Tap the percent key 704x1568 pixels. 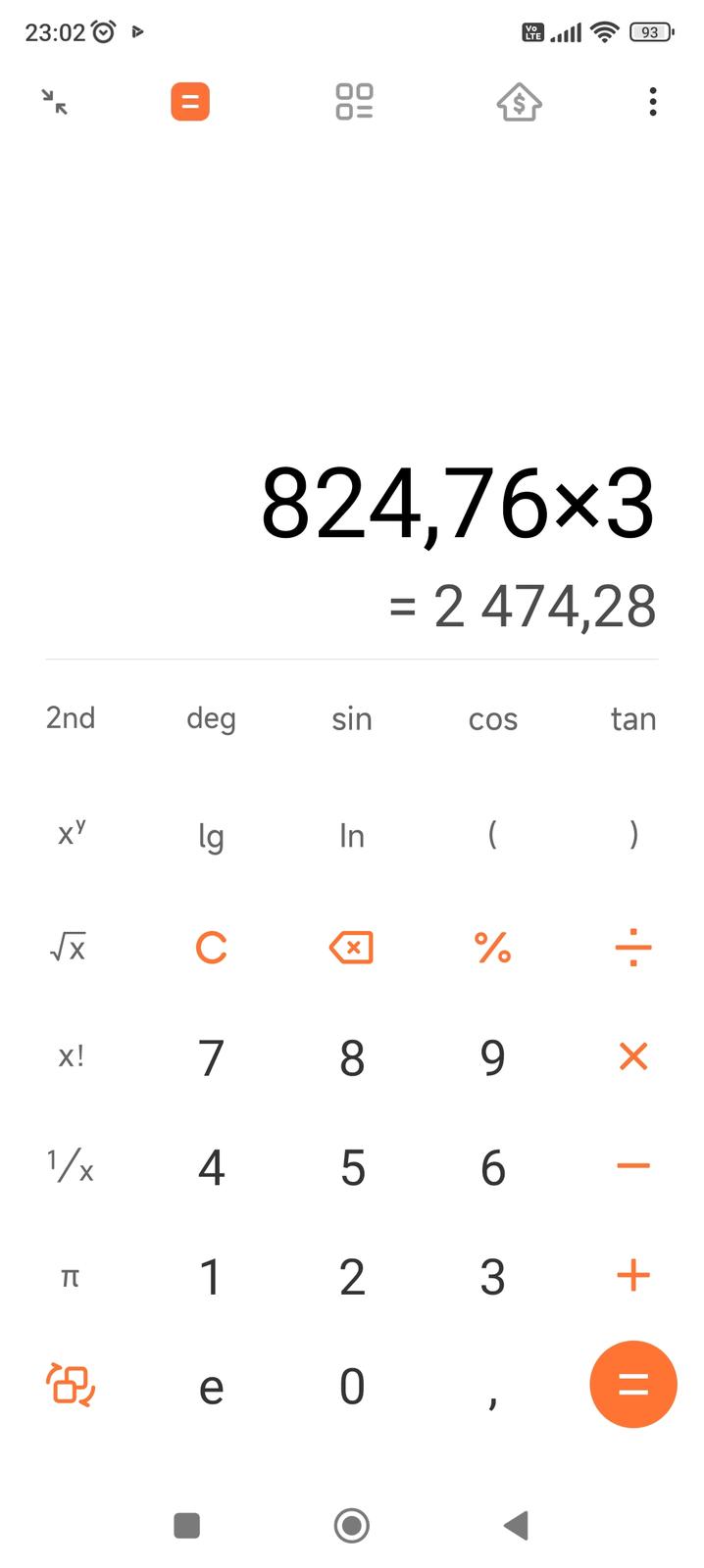(492, 948)
